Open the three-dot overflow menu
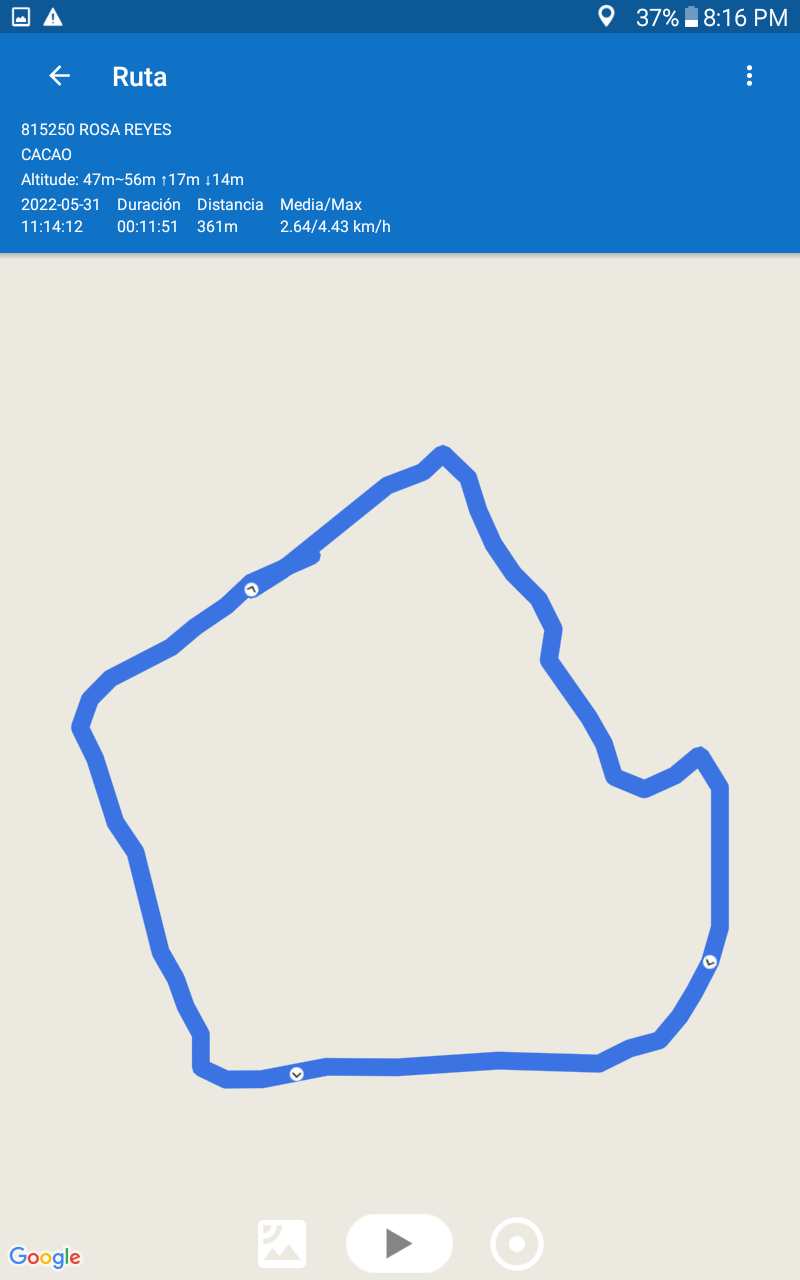This screenshot has width=800, height=1280. pyautogui.click(x=749, y=76)
